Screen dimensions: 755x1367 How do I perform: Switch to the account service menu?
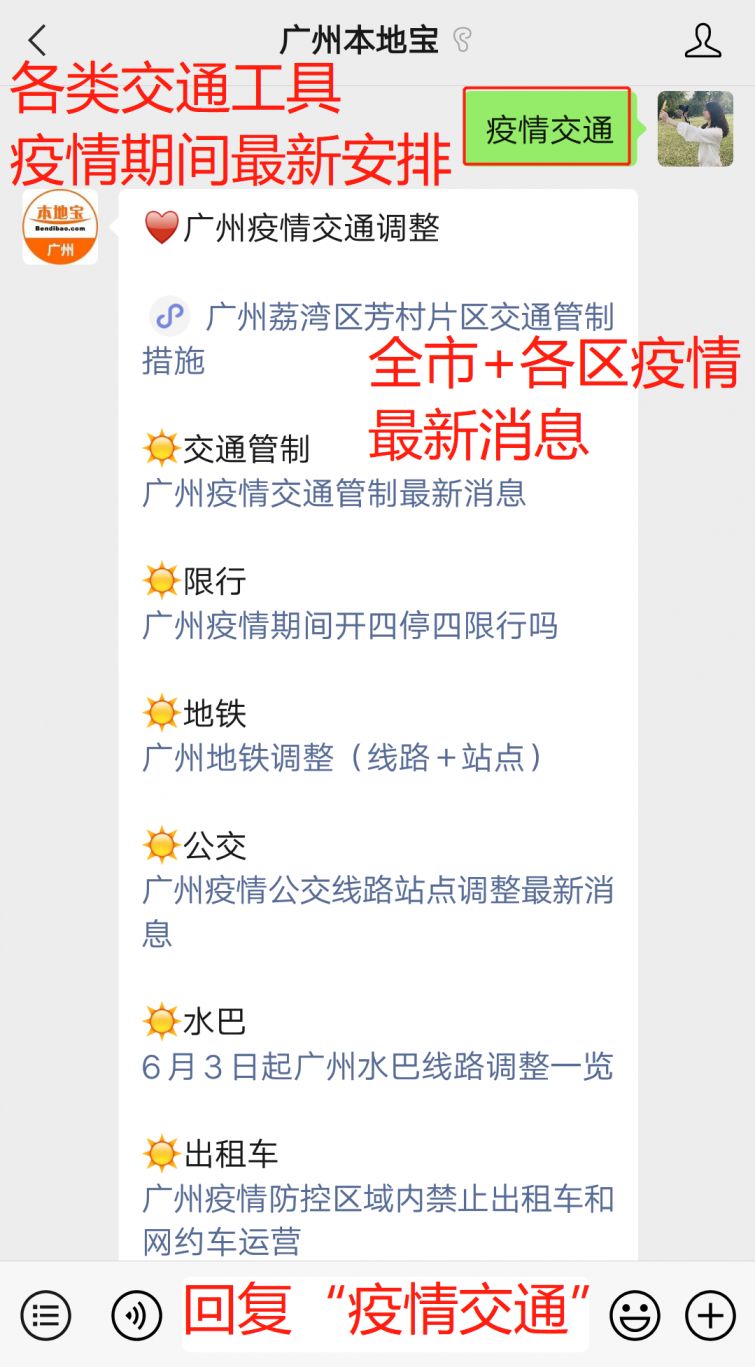pos(46,1315)
